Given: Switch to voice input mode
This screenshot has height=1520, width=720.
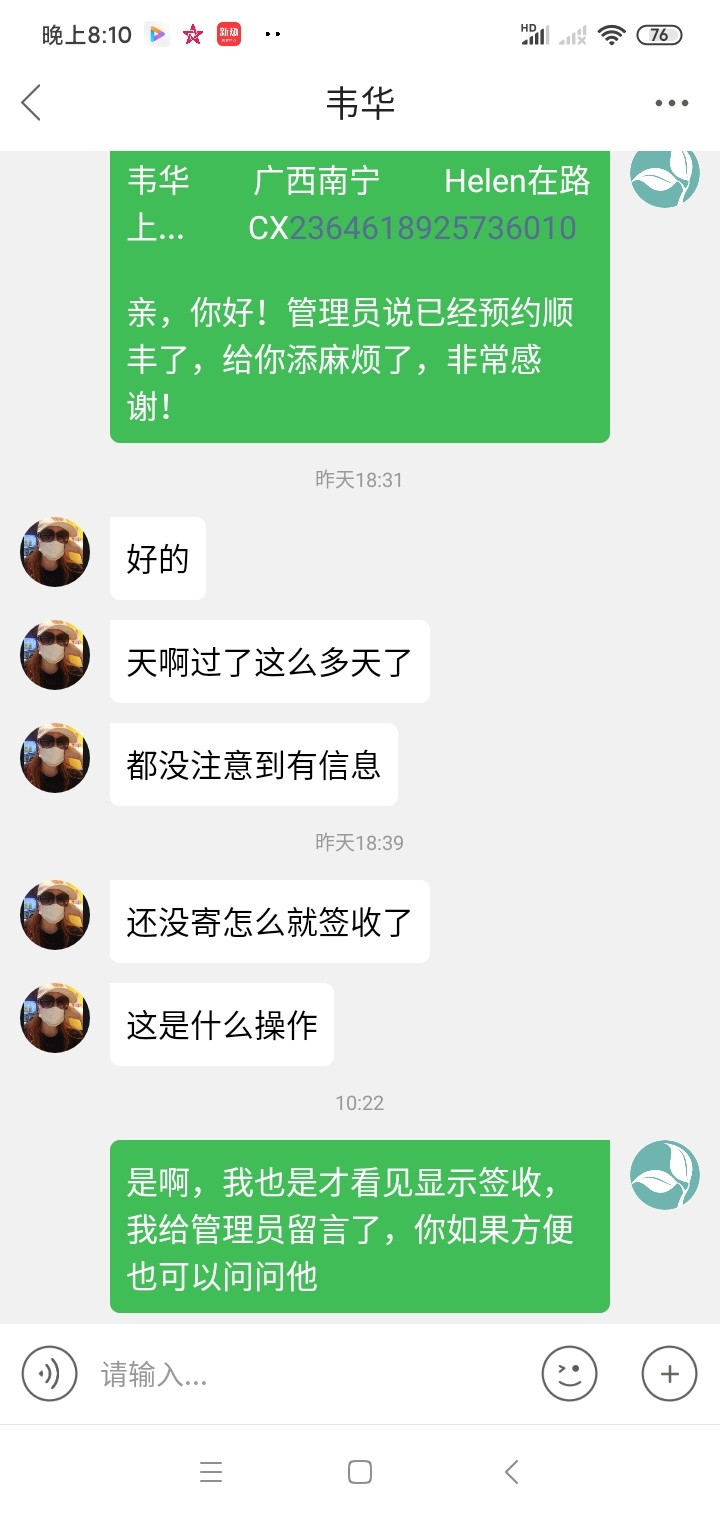Looking at the screenshot, I should (49, 1374).
